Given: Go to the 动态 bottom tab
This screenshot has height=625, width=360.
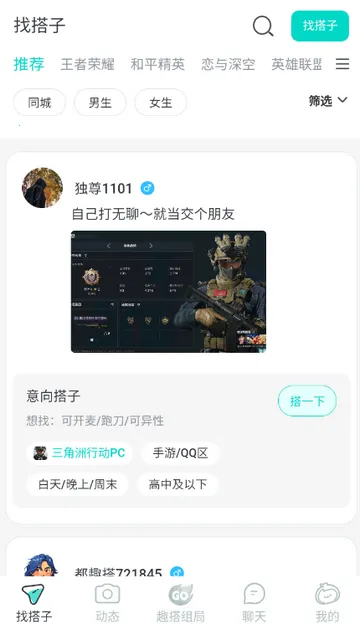Looking at the screenshot, I should point(107,603).
